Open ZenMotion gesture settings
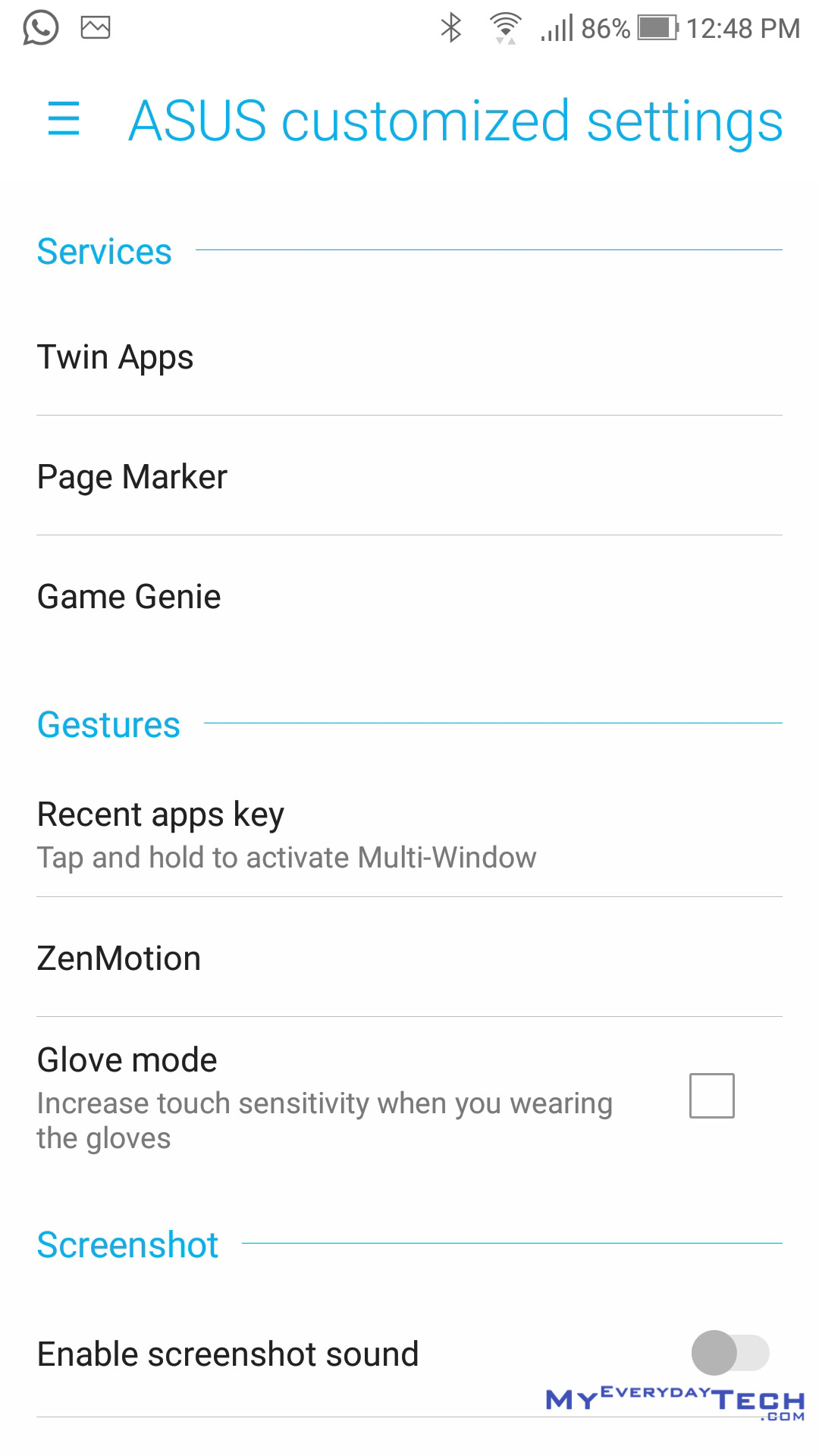This screenshot has height=1456, width=819. pyautogui.click(x=409, y=958)
